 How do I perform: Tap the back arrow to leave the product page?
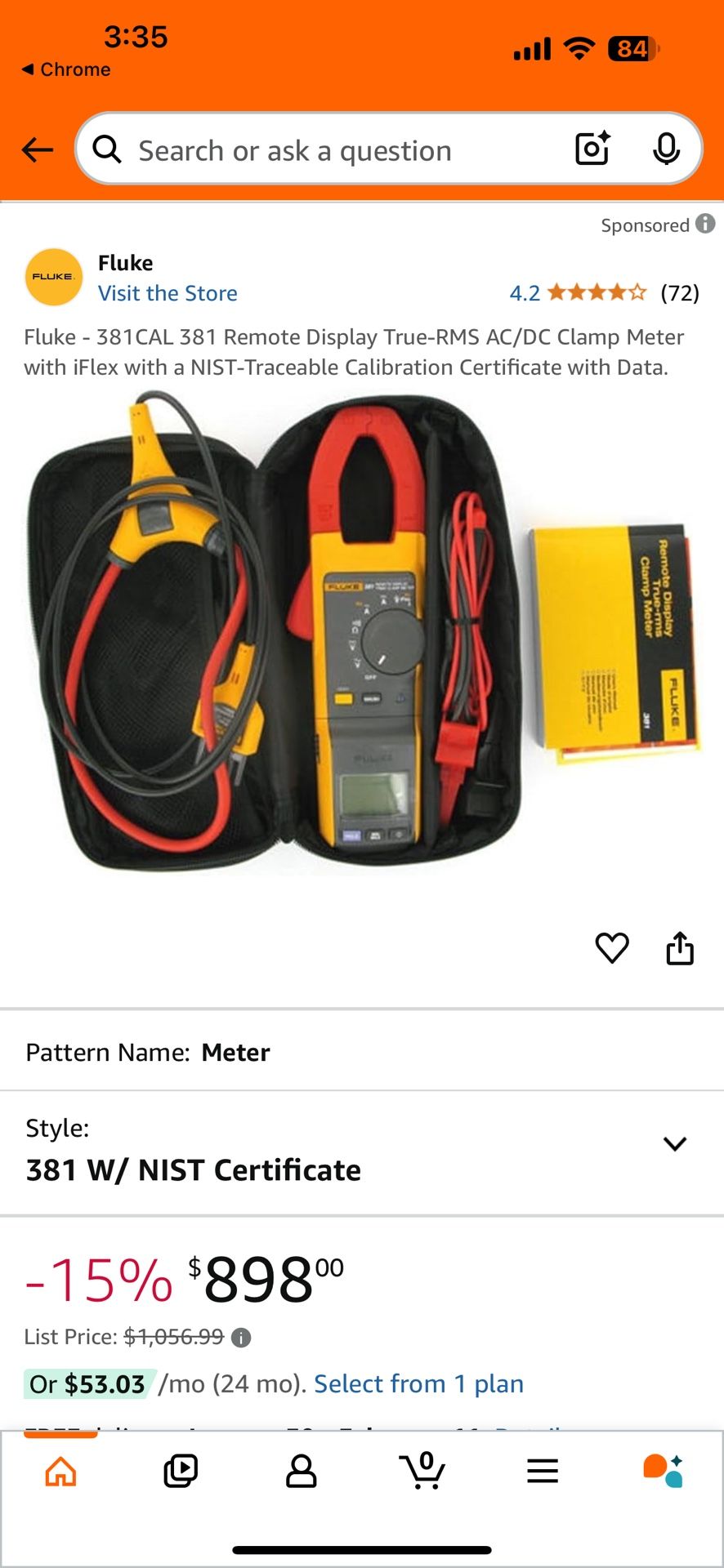pyautogui.click(x=37, y=149)
